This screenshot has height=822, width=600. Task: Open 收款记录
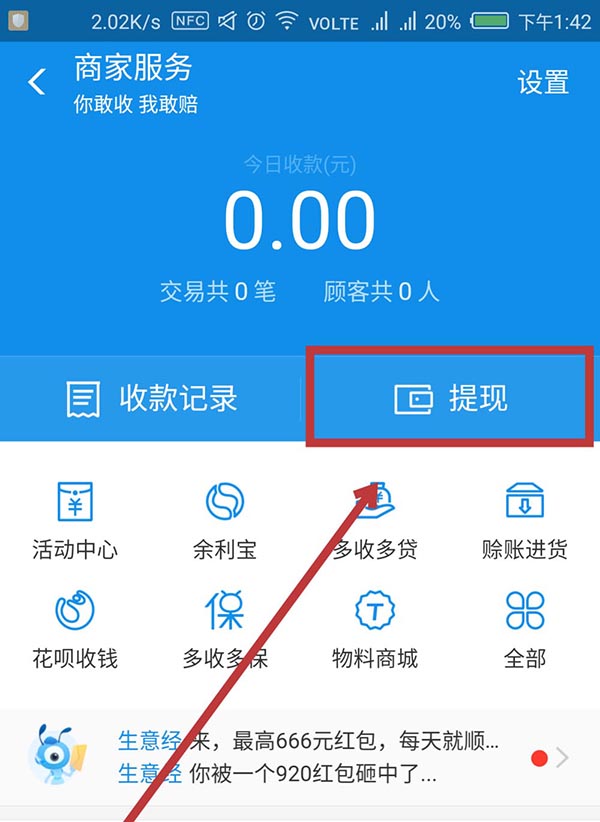click(x=152, y=399)
